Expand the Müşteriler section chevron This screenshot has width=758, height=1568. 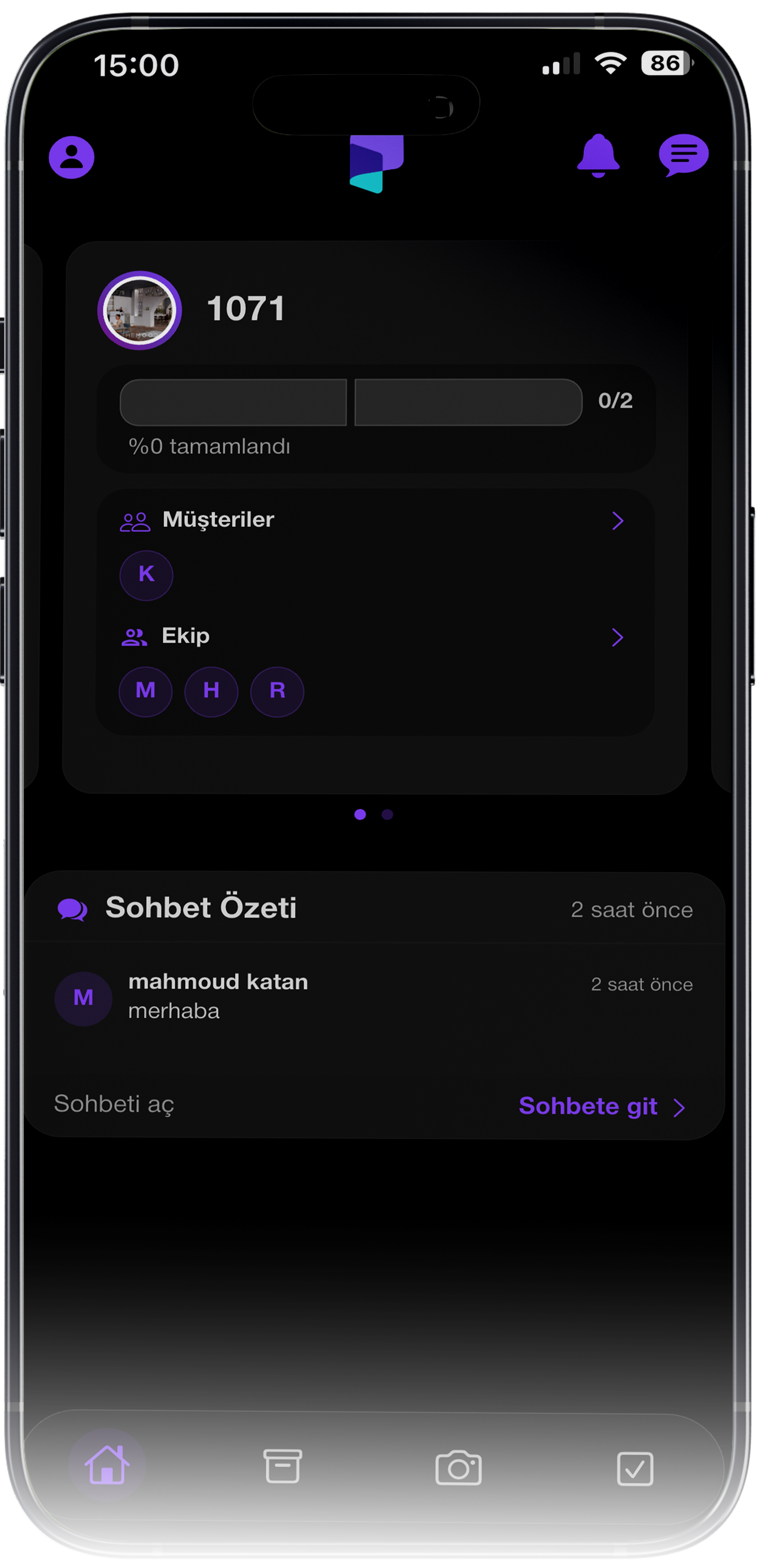pyautogui.click(x=619, y=521)
